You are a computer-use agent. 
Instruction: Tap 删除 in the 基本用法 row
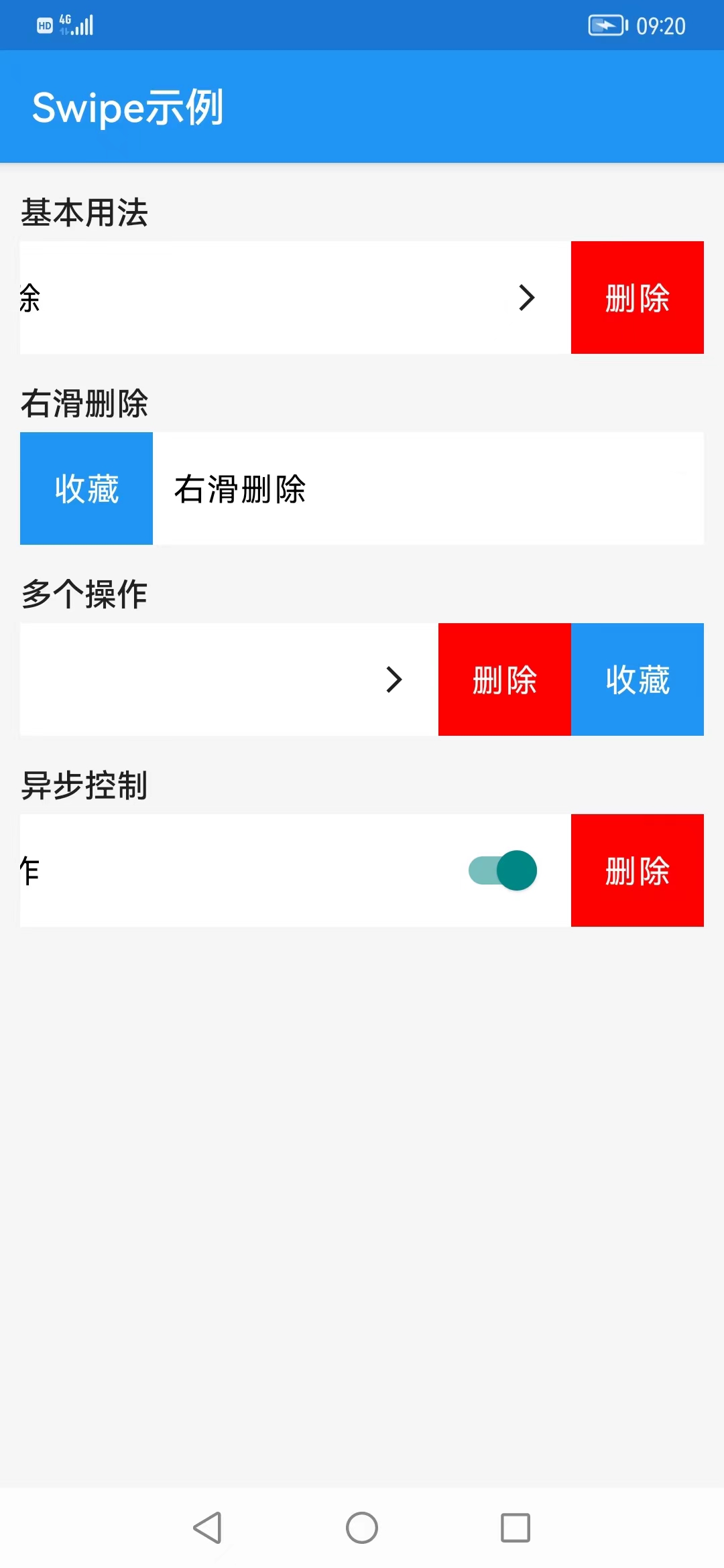[637, 298]
